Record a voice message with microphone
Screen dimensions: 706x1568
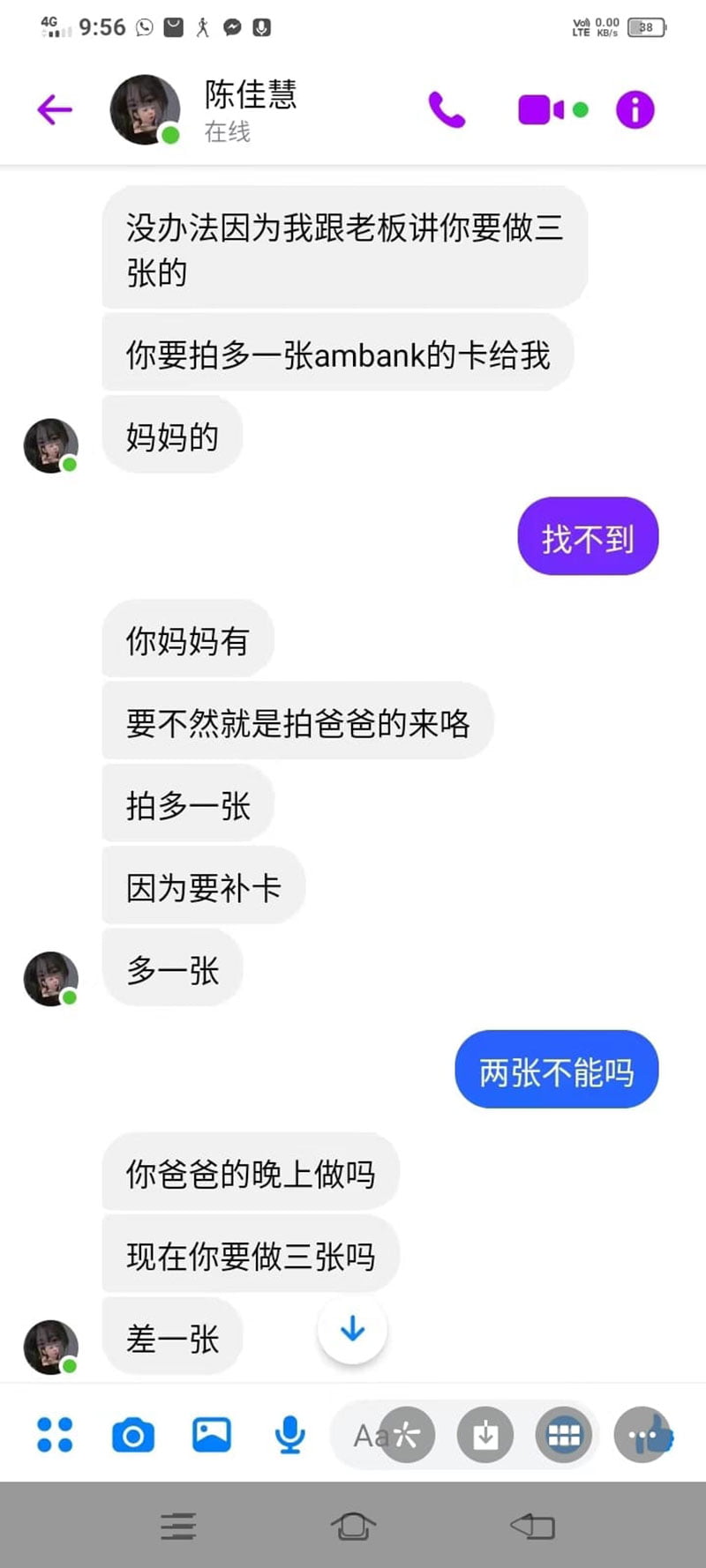pyautogui.click(x=289, y=1436)
